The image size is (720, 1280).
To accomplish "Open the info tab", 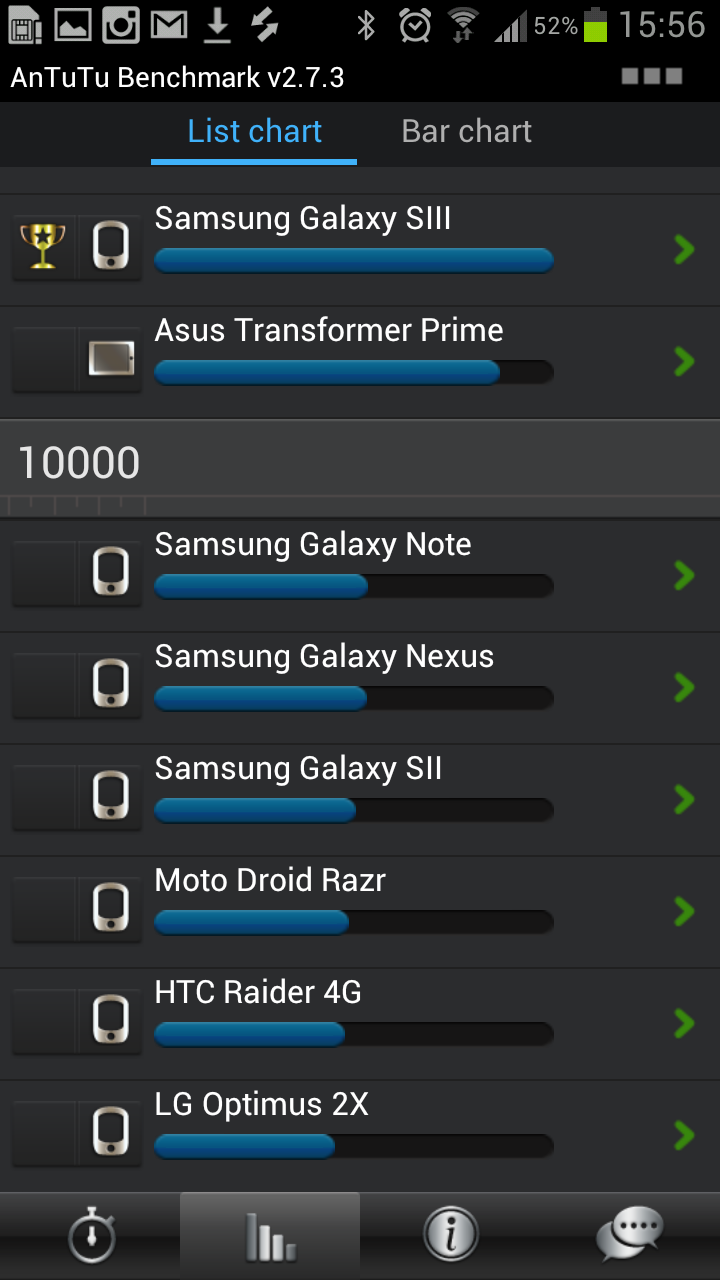I will 449,1236.
